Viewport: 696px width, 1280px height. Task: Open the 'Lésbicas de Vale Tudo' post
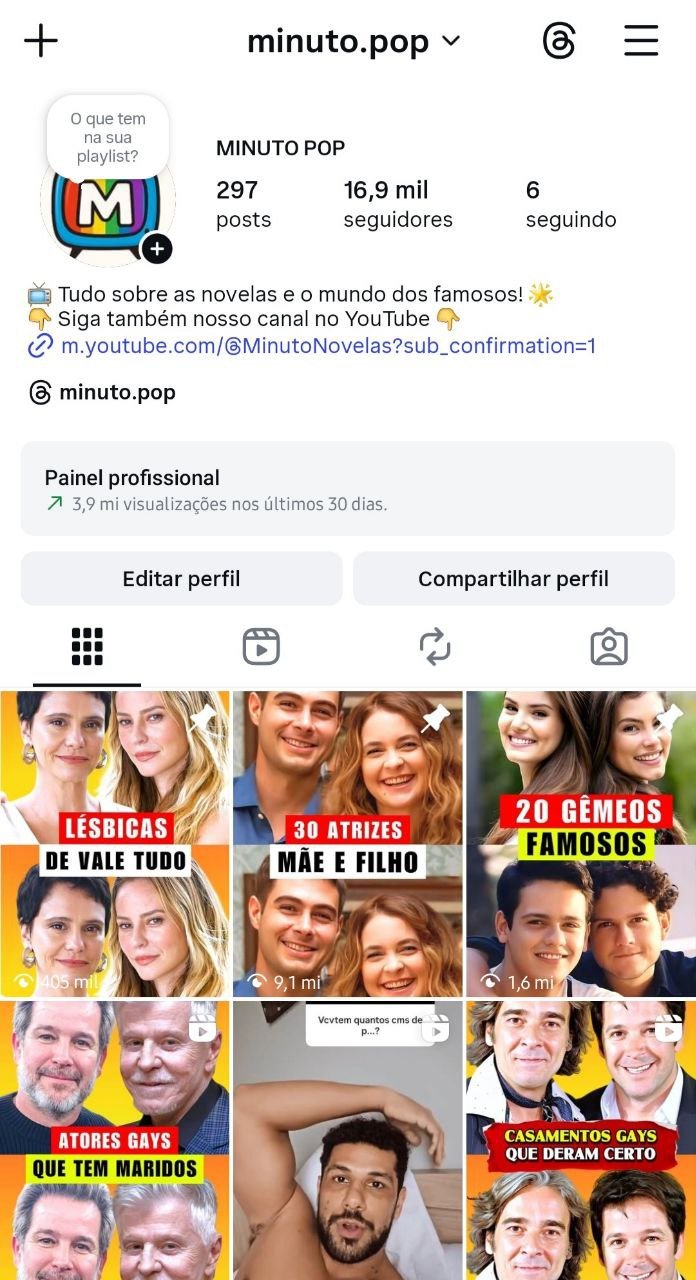point(114,843)
